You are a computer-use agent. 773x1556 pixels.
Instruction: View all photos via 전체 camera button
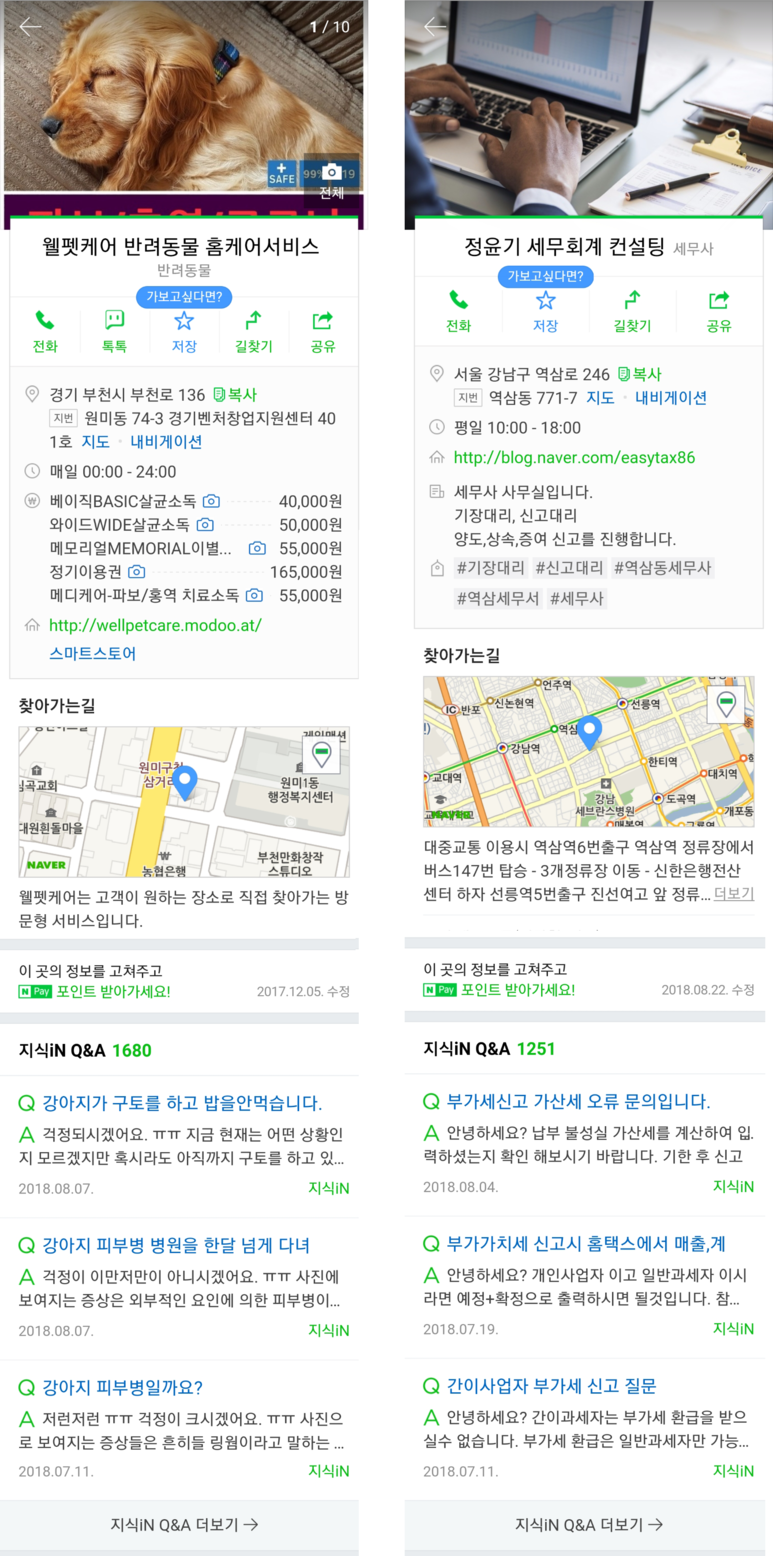tap(331, 181)
